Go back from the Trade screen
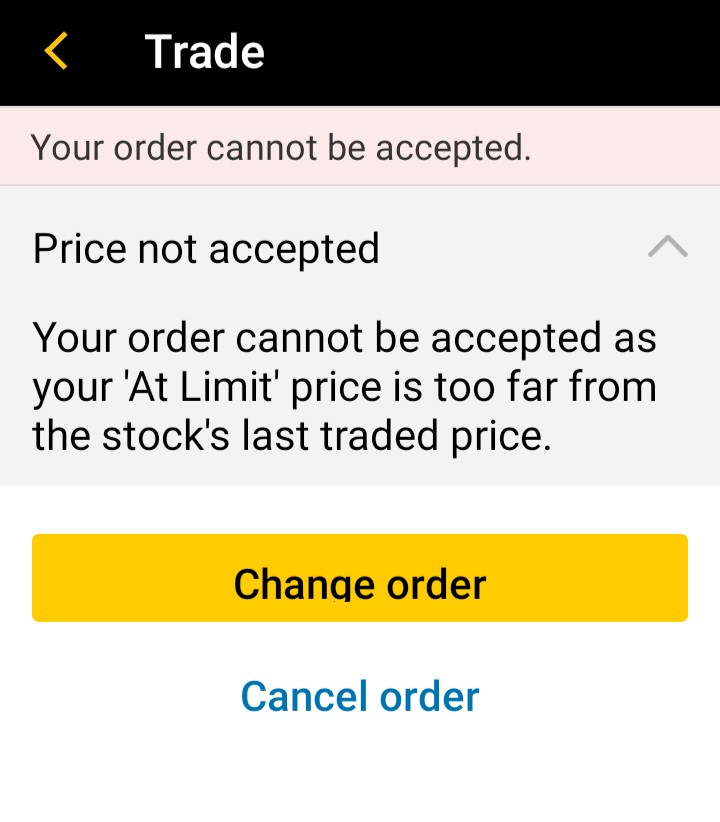Screen dimensions: 720x822 [56, 51]
